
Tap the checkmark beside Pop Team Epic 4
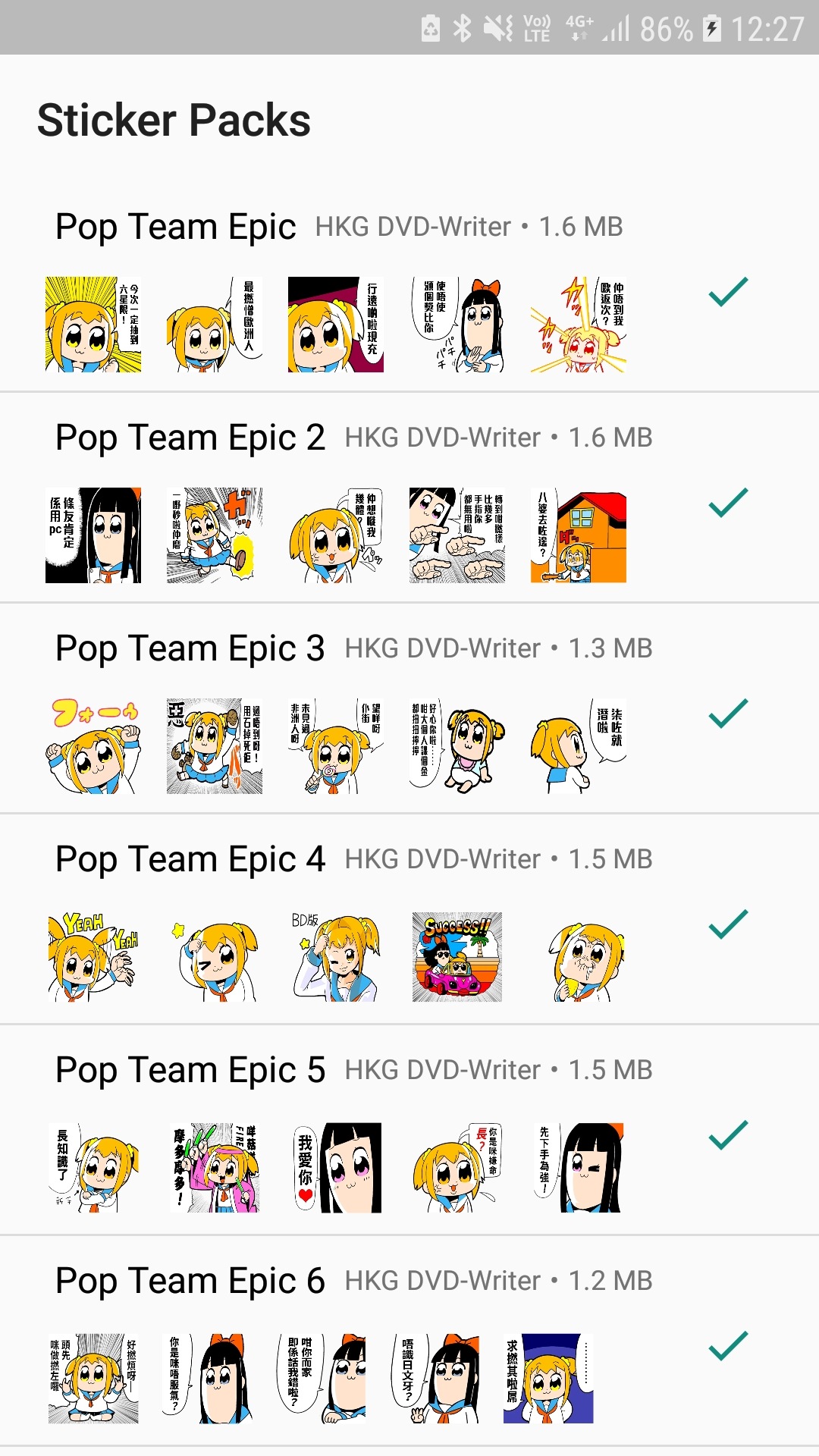[x=726, y=924]
